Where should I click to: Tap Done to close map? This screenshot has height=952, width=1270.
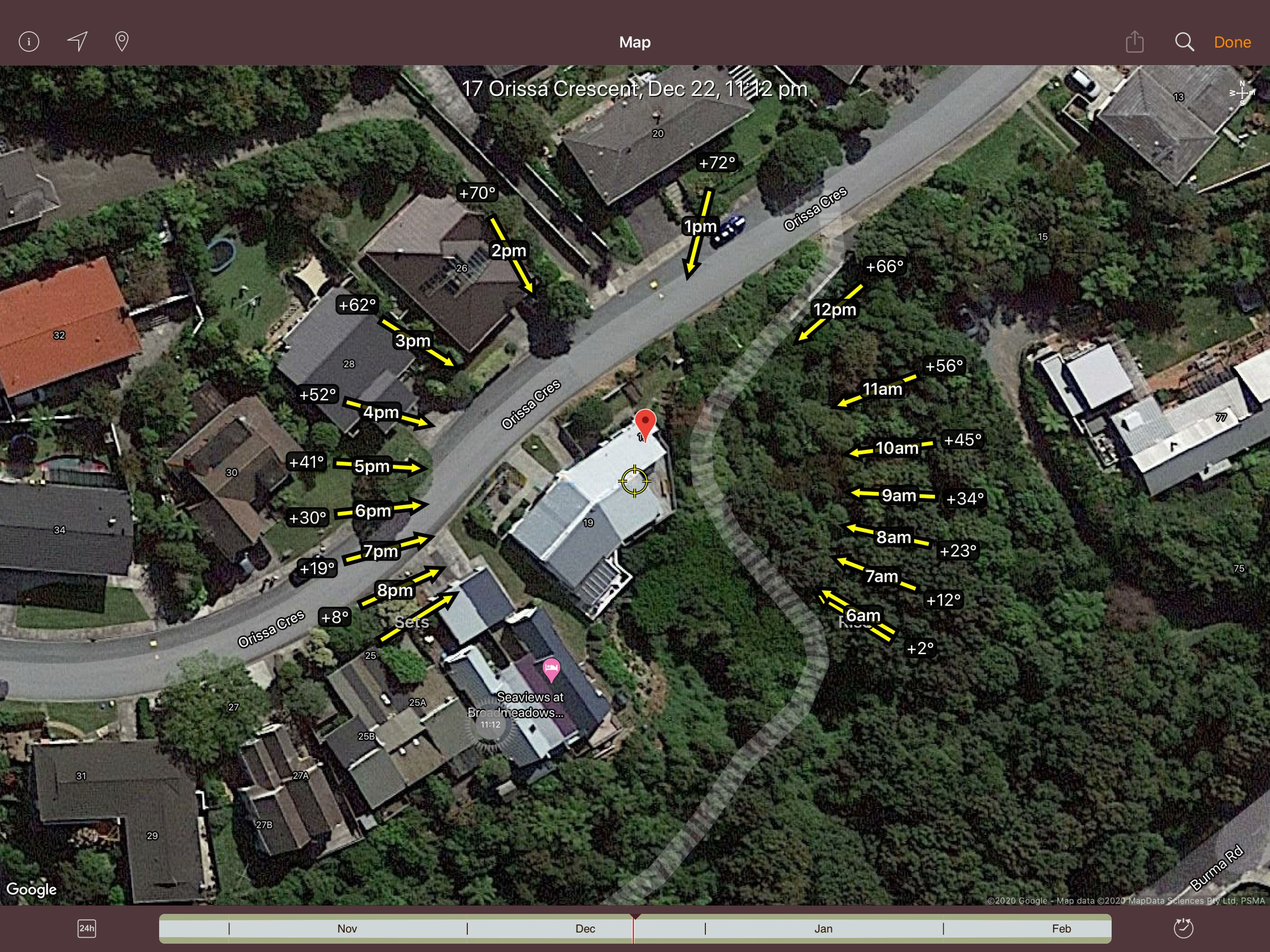coord(1232,42)
